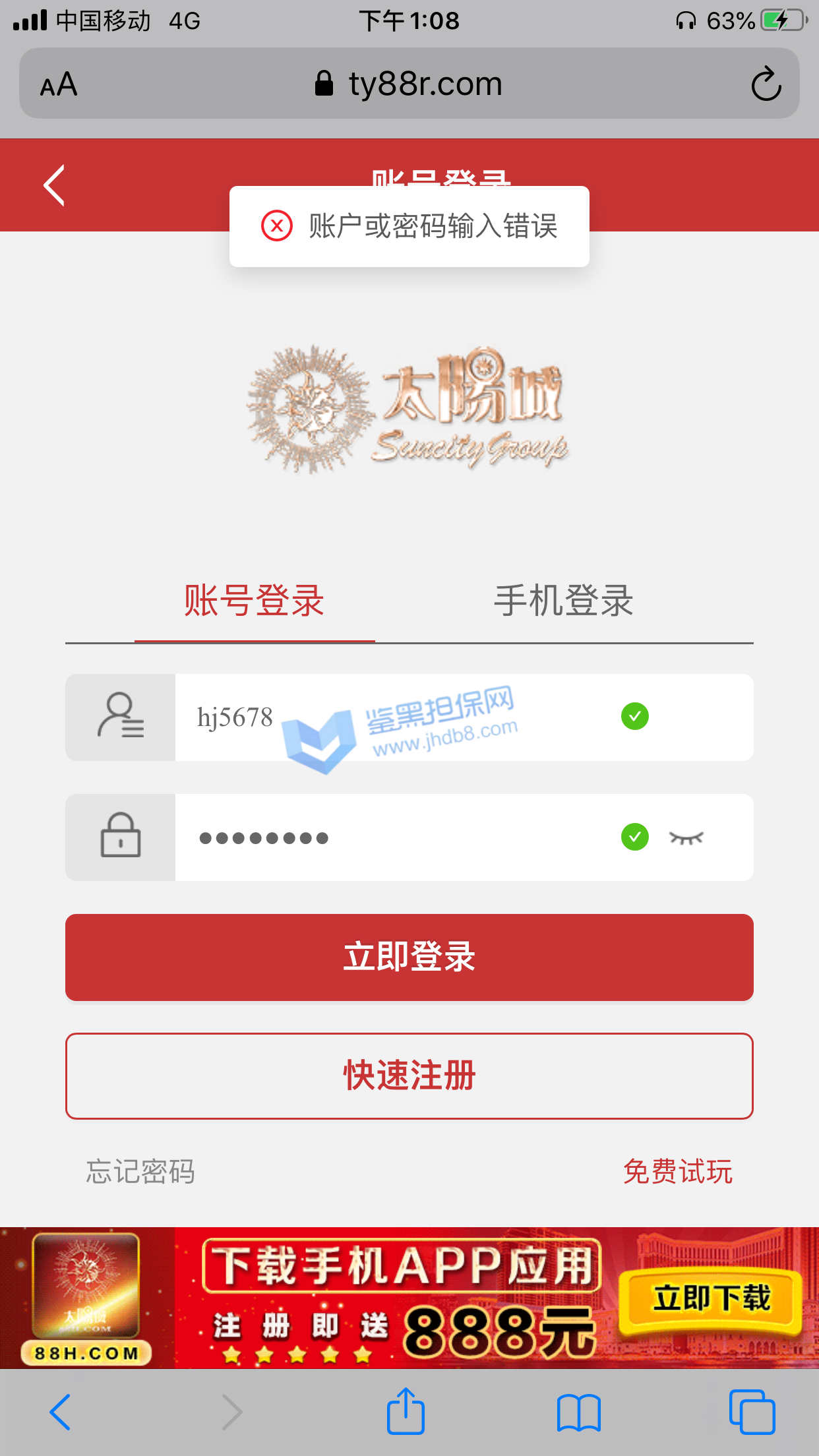Screen dimensions: 819x1456
Task: Show all open Safari tabs
Action: coord(752,1412)
